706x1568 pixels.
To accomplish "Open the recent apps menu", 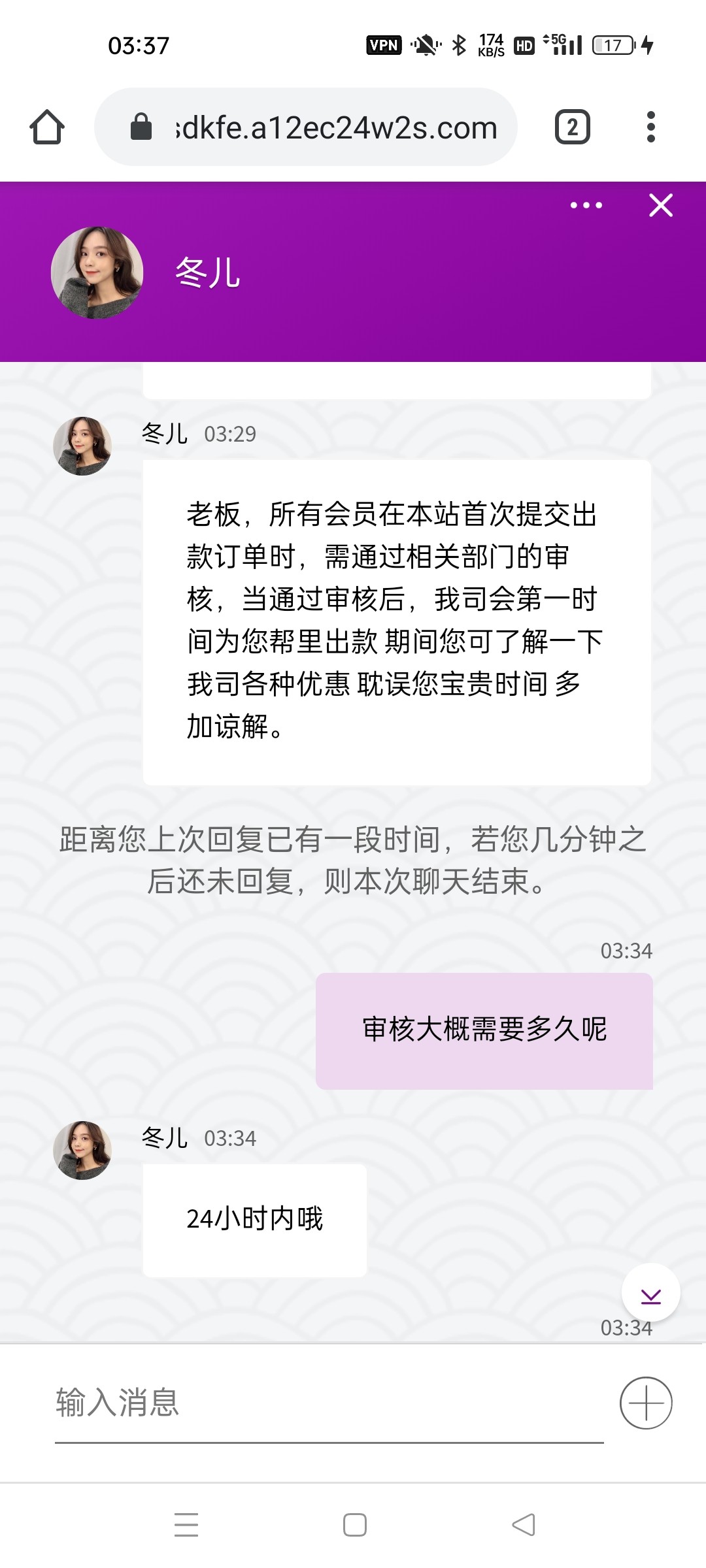I will [186, 1525].
